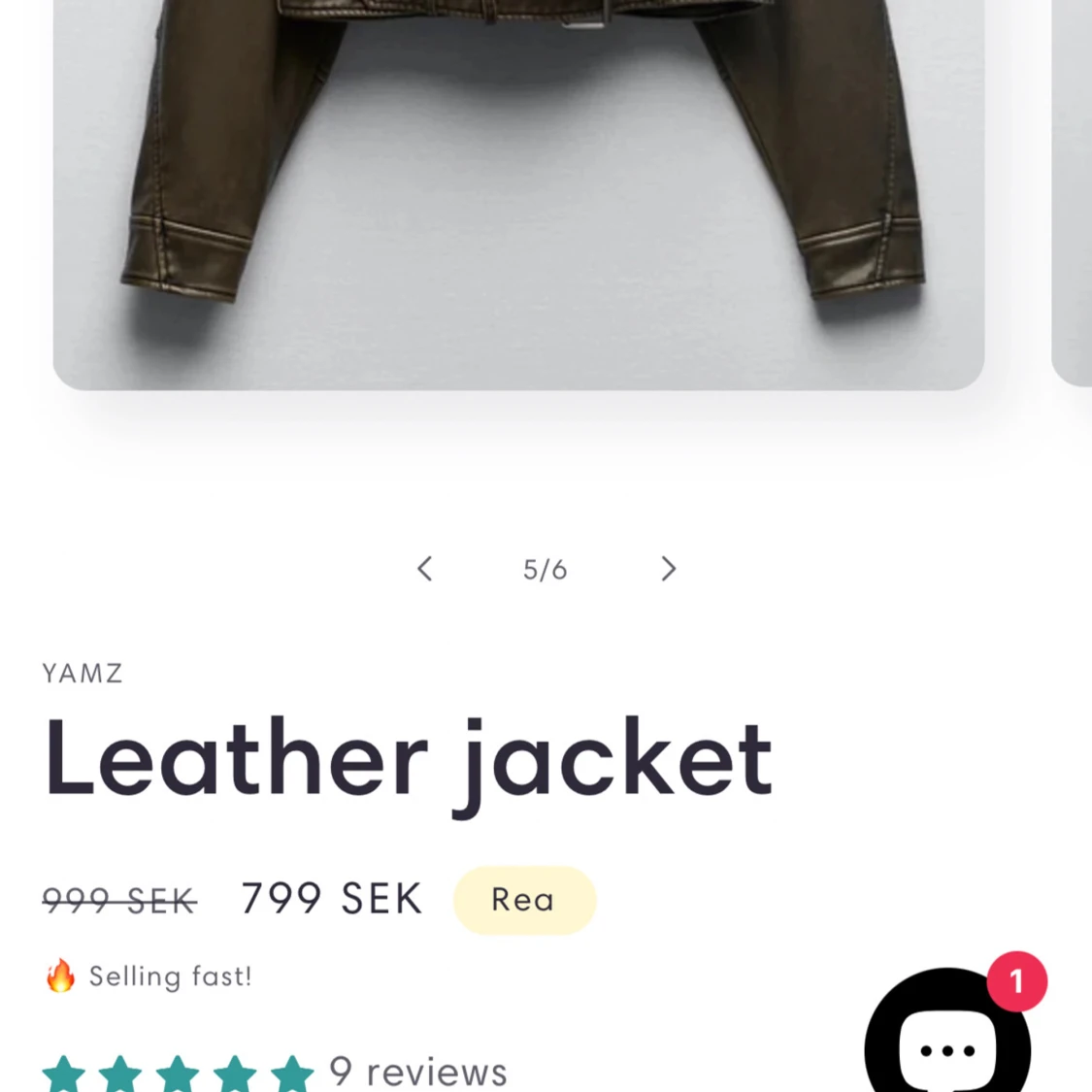View the 9 reviews
Image resolution: width=1092 pixels, height=1092 pixels.
pos(417,1072)
